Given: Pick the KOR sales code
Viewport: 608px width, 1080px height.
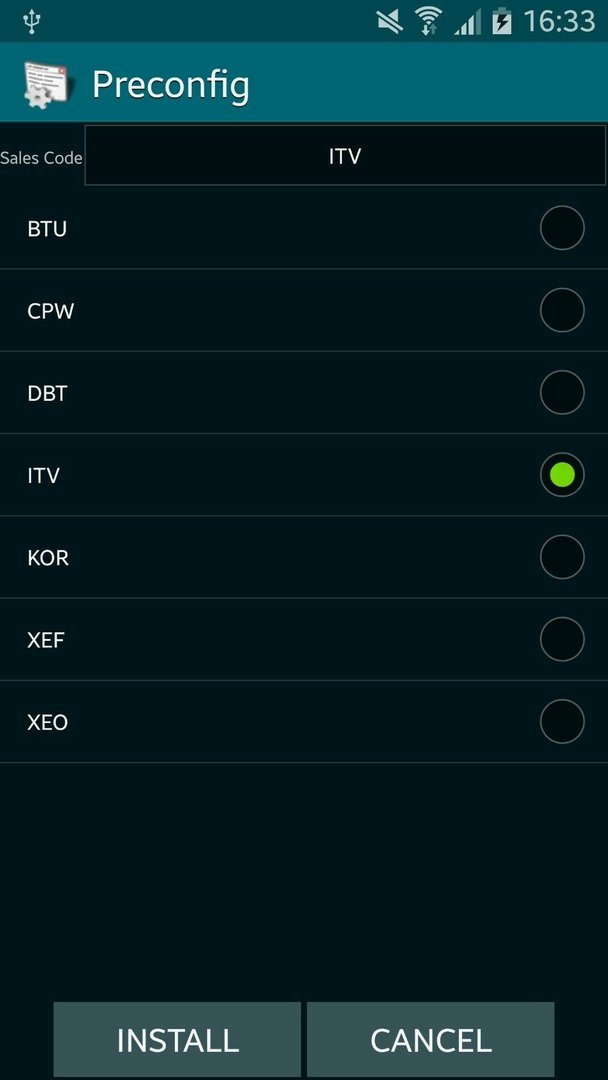Looking at the screenshot, I should coord(304,557).
